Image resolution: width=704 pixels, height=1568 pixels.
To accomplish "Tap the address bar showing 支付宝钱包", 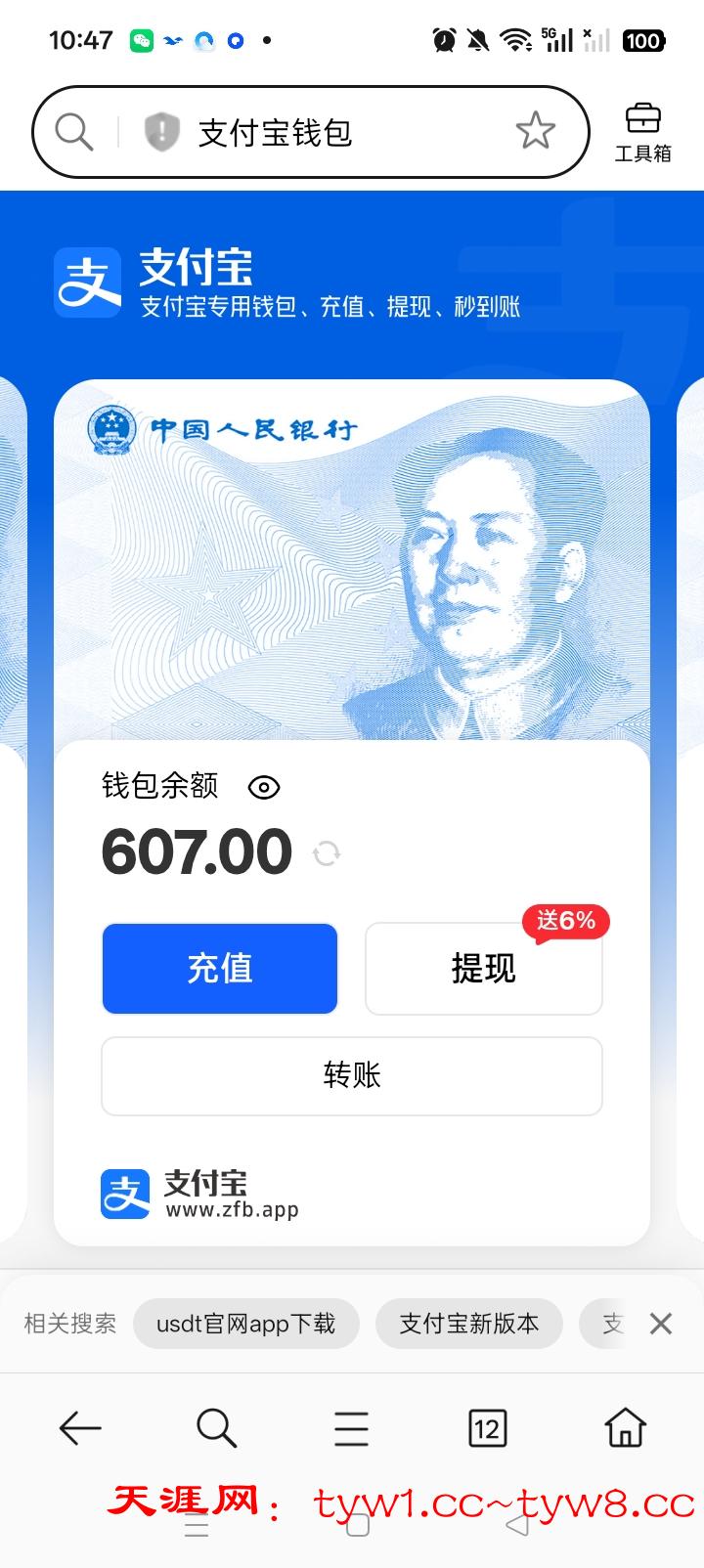I will tap(332, 132).
